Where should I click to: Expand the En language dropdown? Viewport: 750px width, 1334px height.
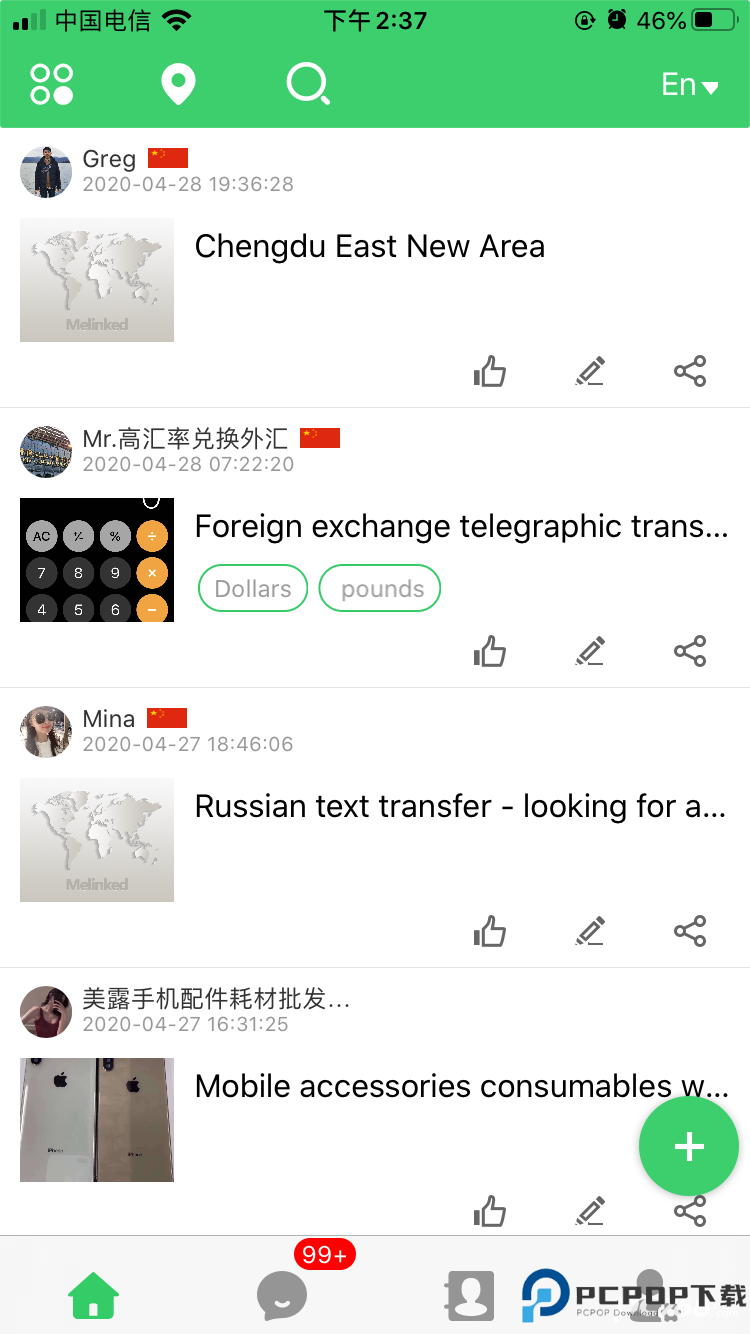coord(690,85)
